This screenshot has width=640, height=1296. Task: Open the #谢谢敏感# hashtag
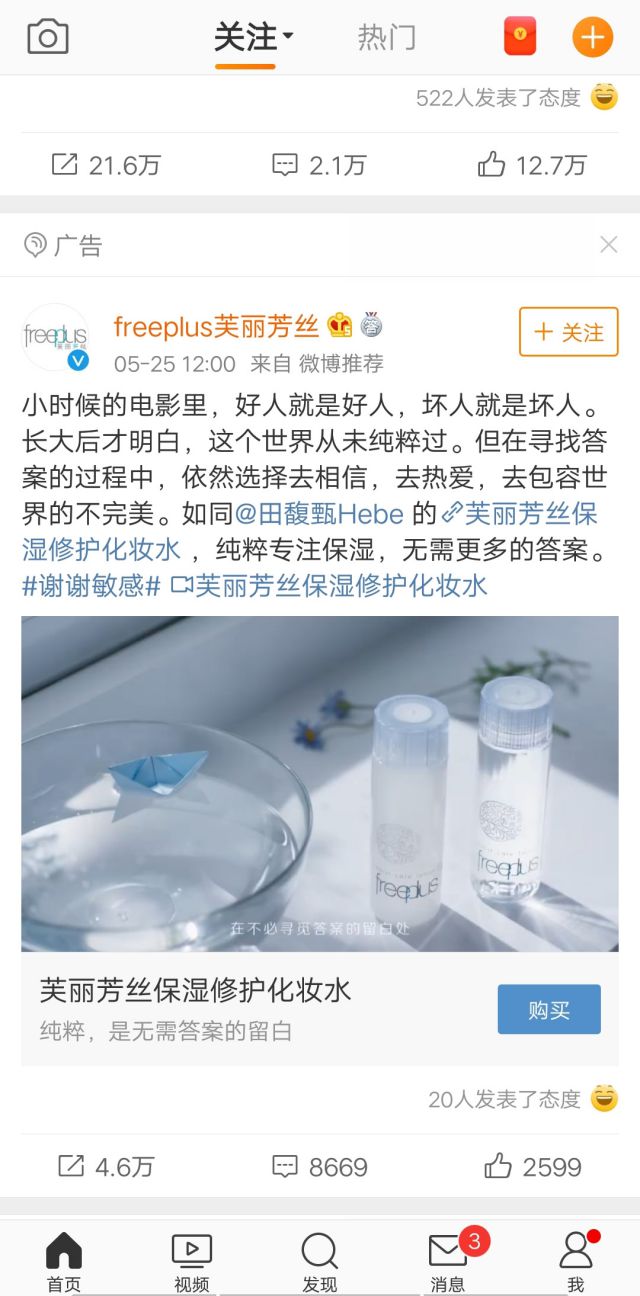(91, 585)
